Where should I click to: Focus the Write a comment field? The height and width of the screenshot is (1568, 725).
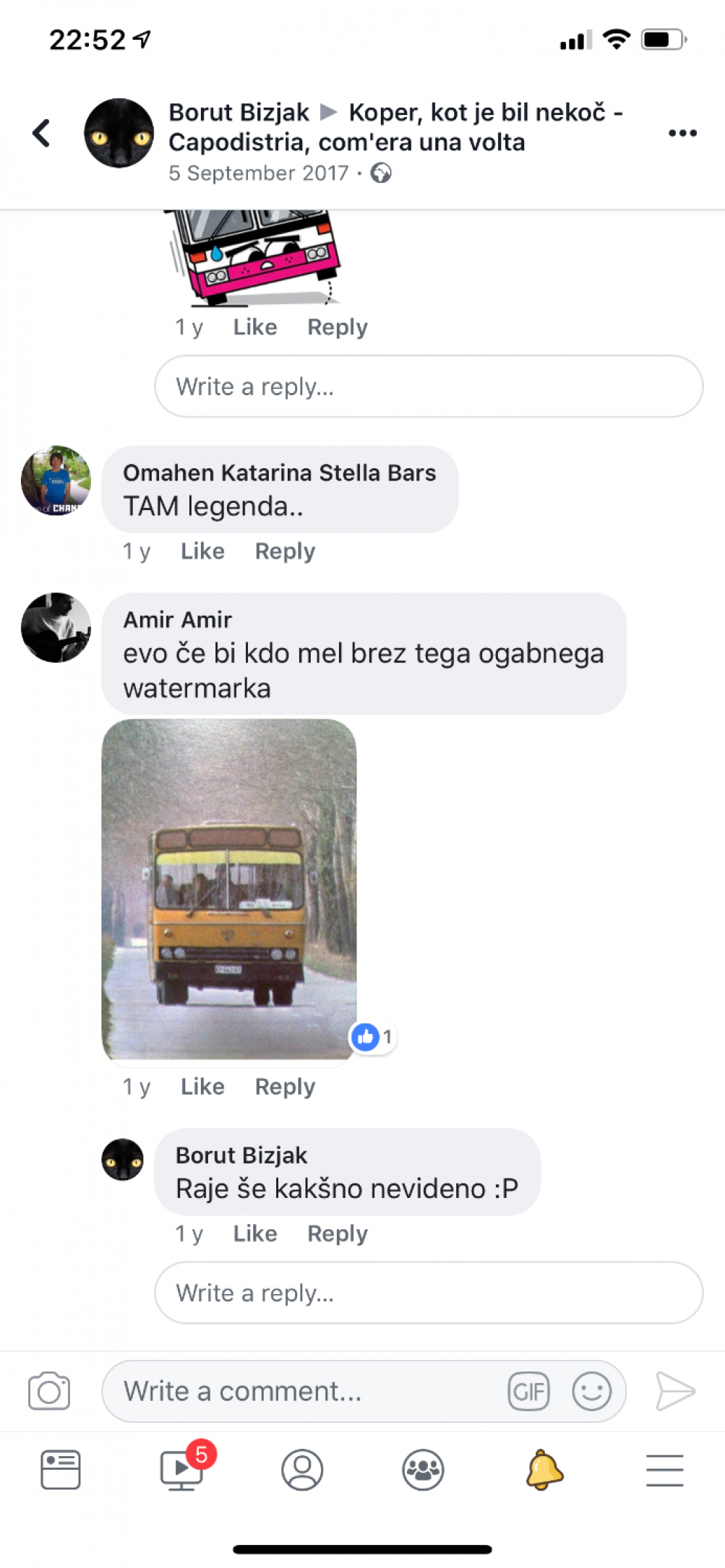[304, 1391]
